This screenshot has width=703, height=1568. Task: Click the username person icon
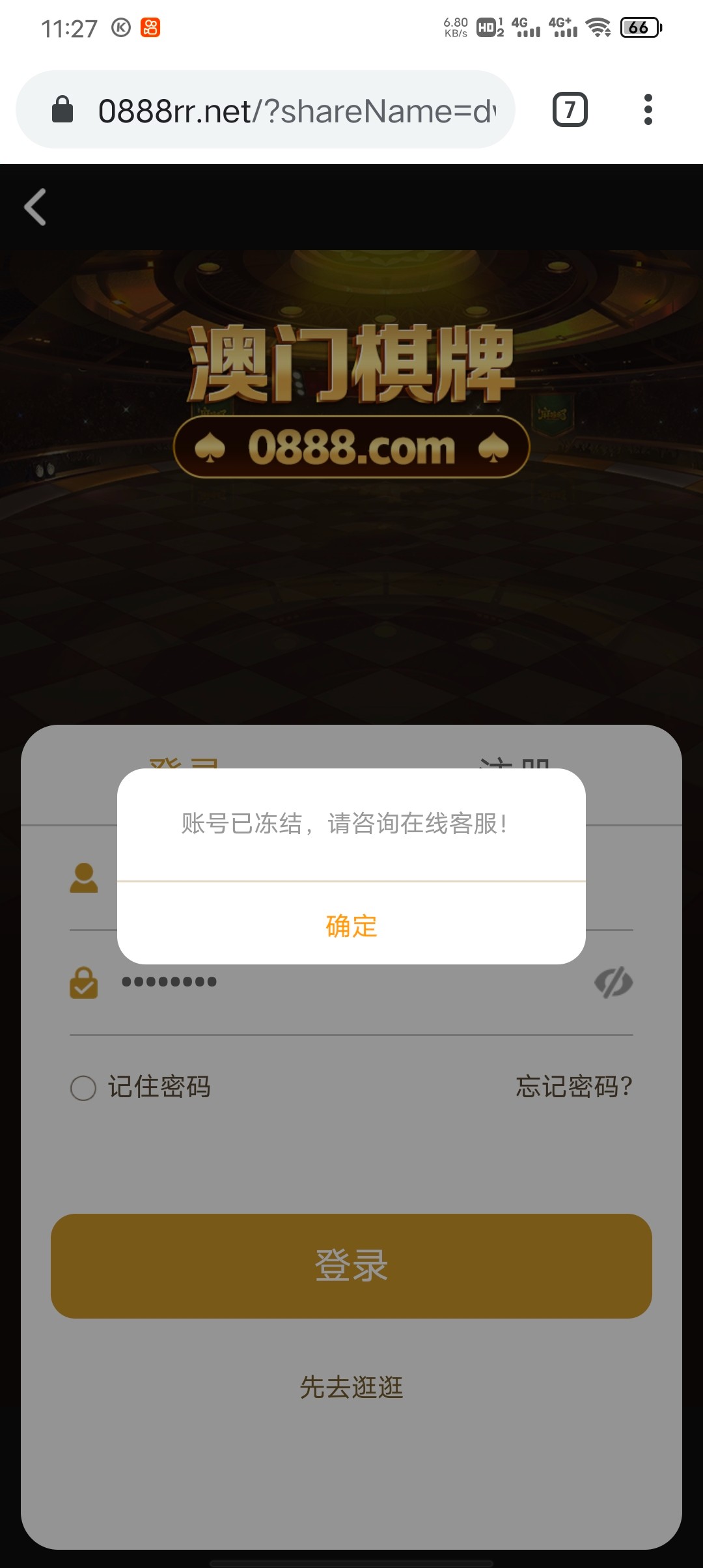[83, 878]
